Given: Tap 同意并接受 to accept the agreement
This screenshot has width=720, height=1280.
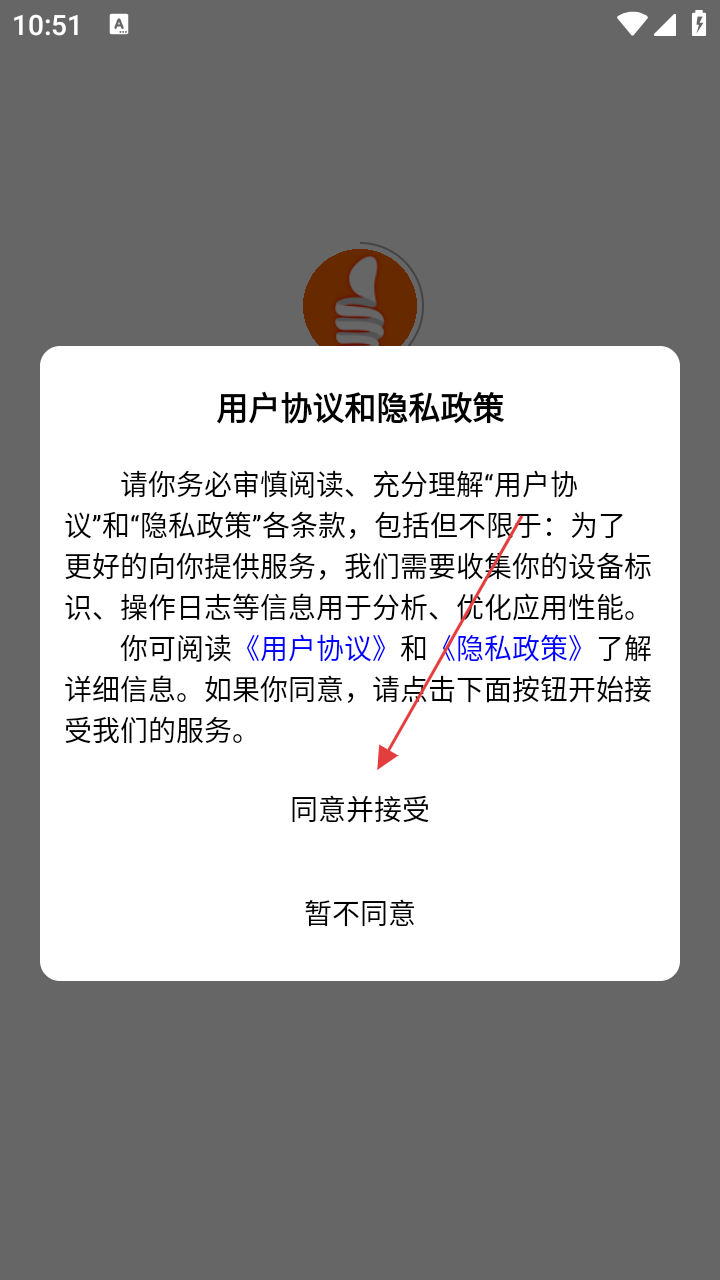Looking at the screenshot, I should 360,809.
